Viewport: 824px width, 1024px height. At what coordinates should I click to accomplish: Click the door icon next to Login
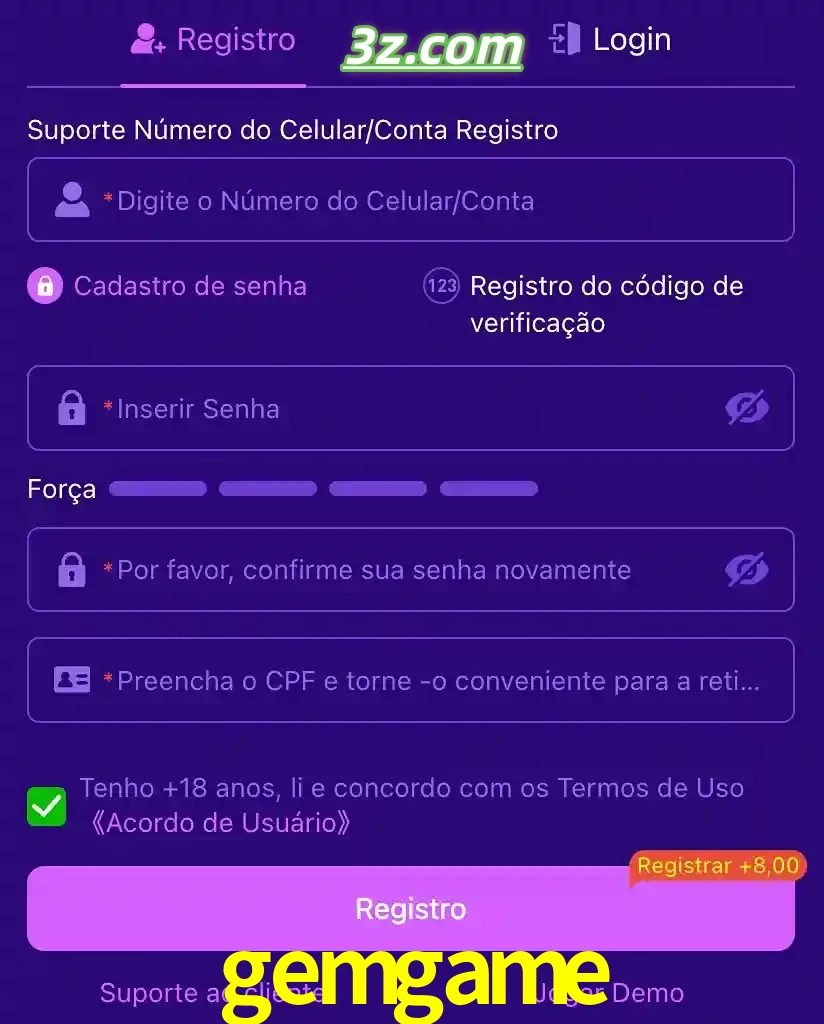click(565, 40)
